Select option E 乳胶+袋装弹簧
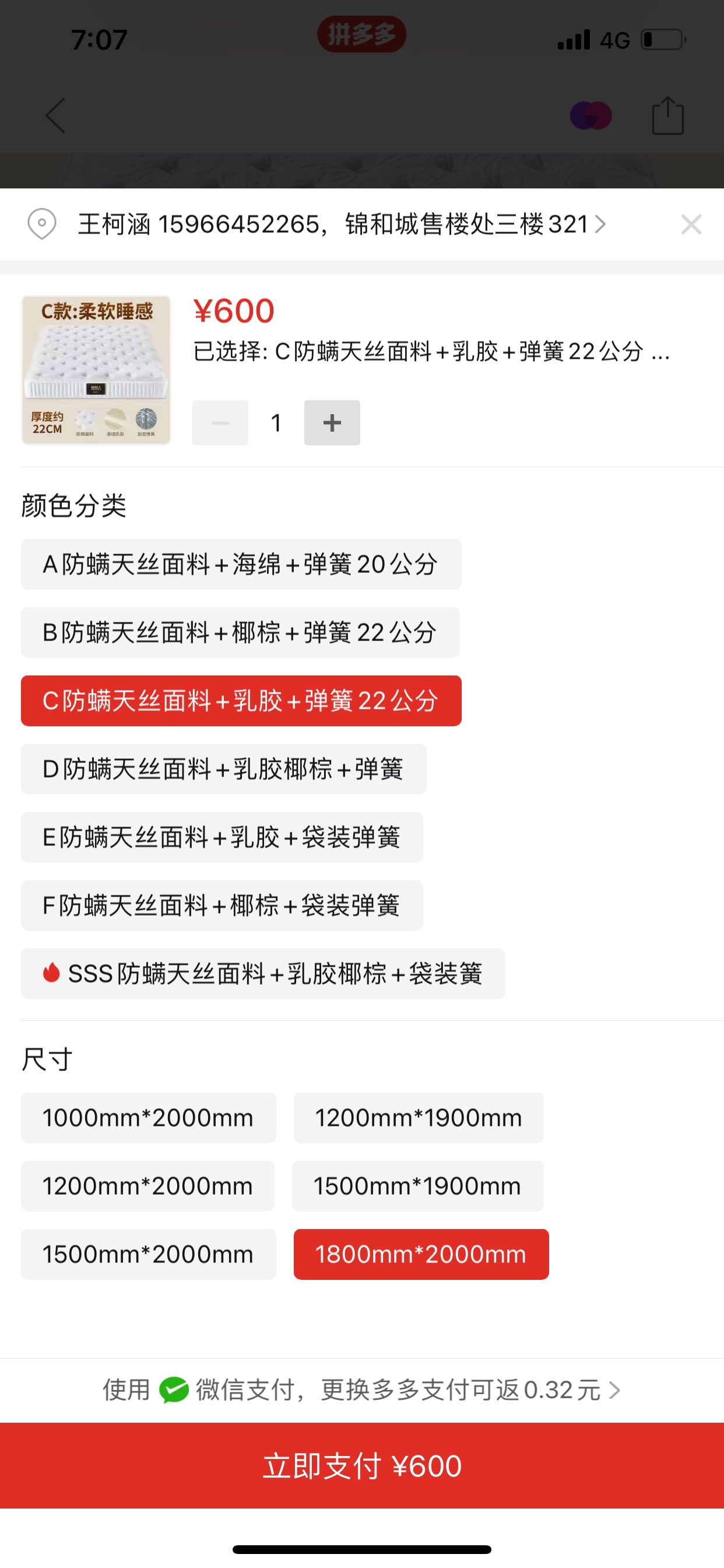The width and height of the screenshot is (724, 1568). coord(222,837)
